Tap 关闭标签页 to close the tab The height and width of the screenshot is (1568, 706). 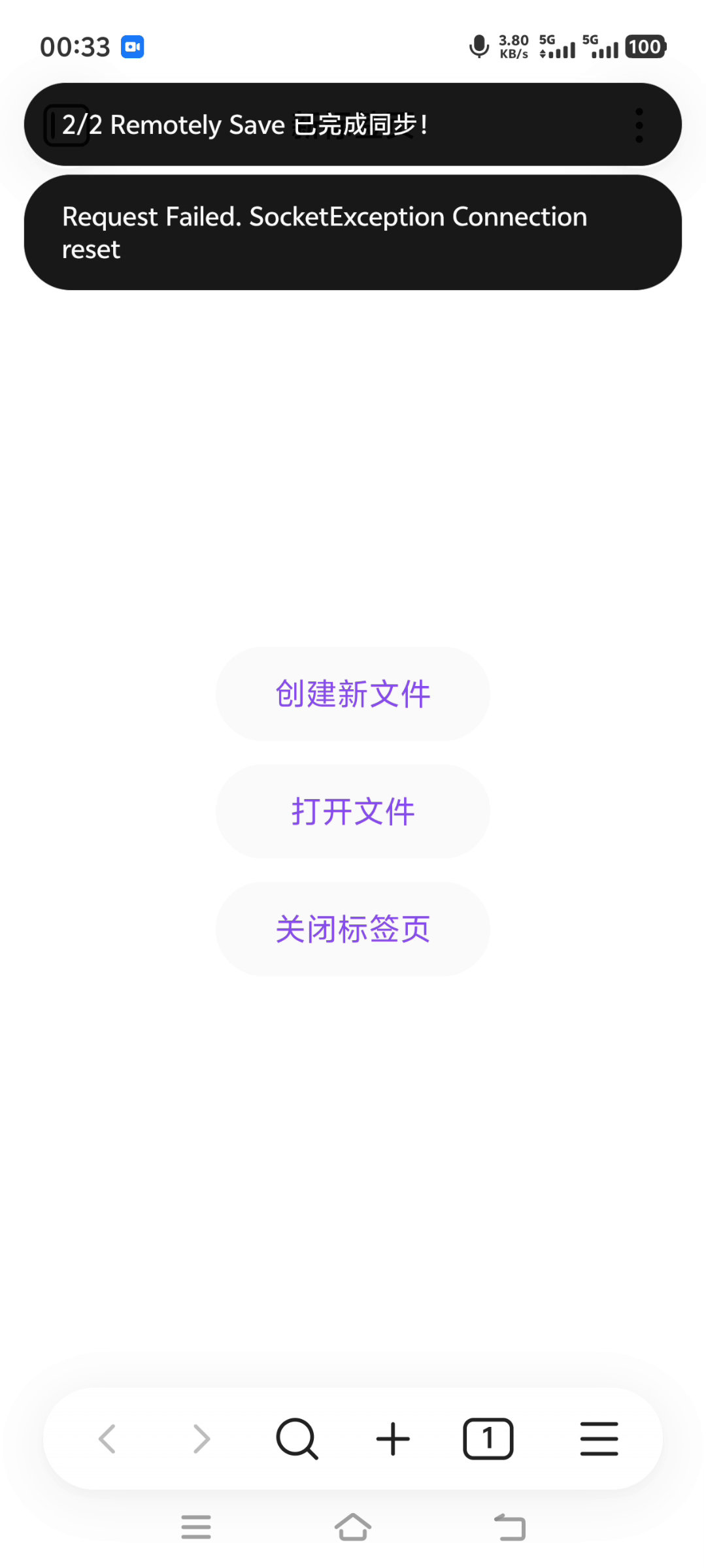353,929
